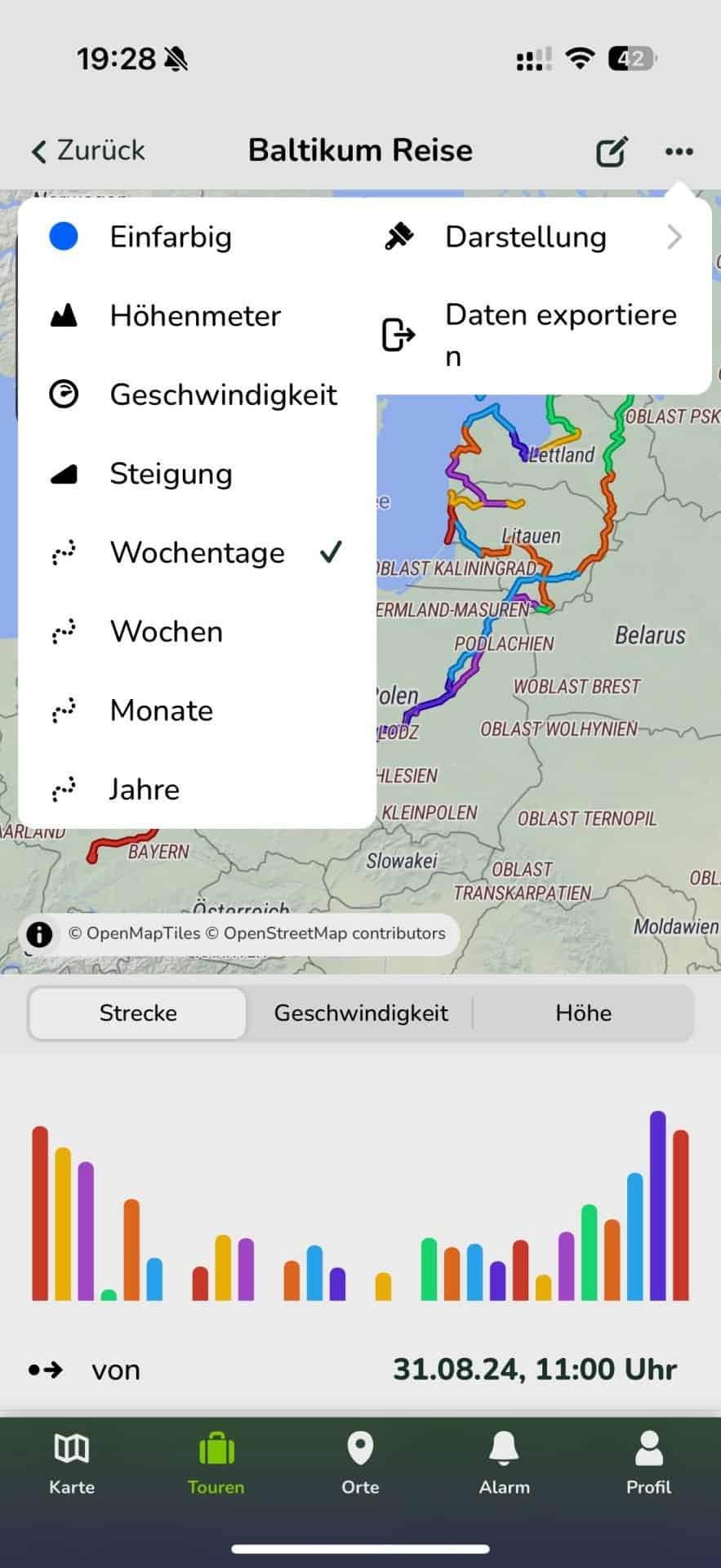Show map attribution info icon
The height and width of the screenshot is (1568, 721).
click(39, 933)
